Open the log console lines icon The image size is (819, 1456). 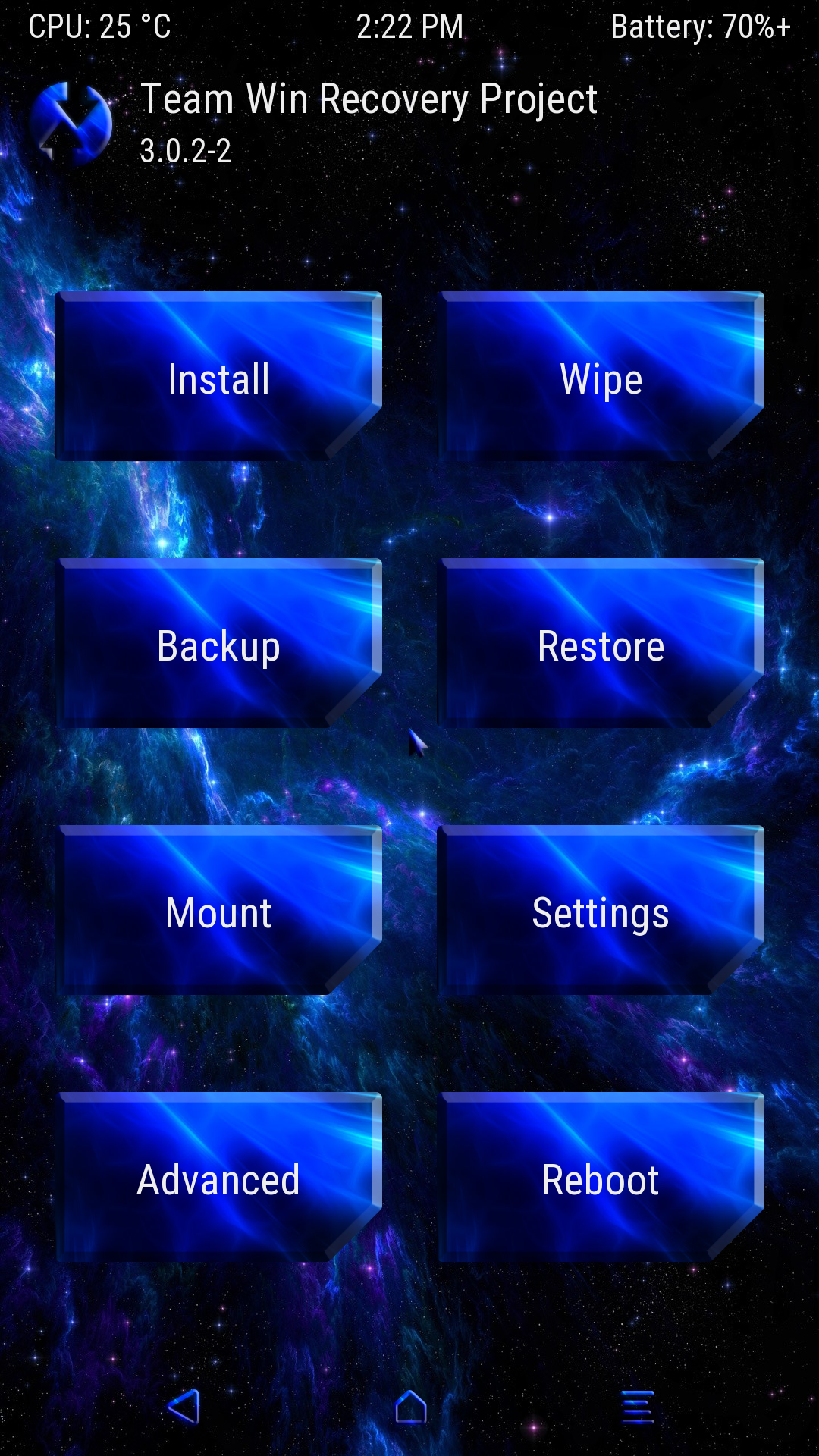pyautogui.click(x=637, y=1407)
